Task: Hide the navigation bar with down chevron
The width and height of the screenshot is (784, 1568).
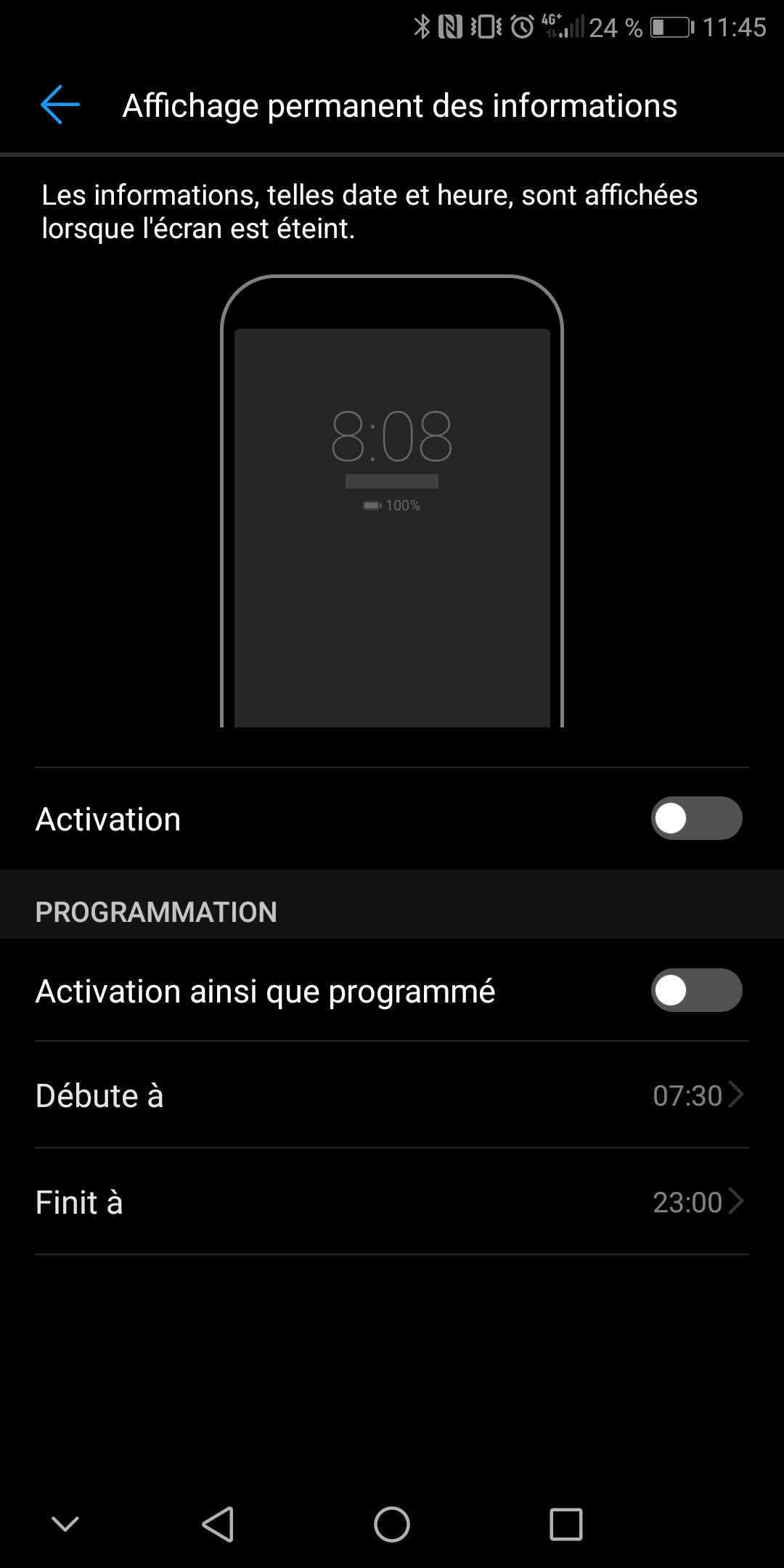Action: click(x=65, y=1524)
